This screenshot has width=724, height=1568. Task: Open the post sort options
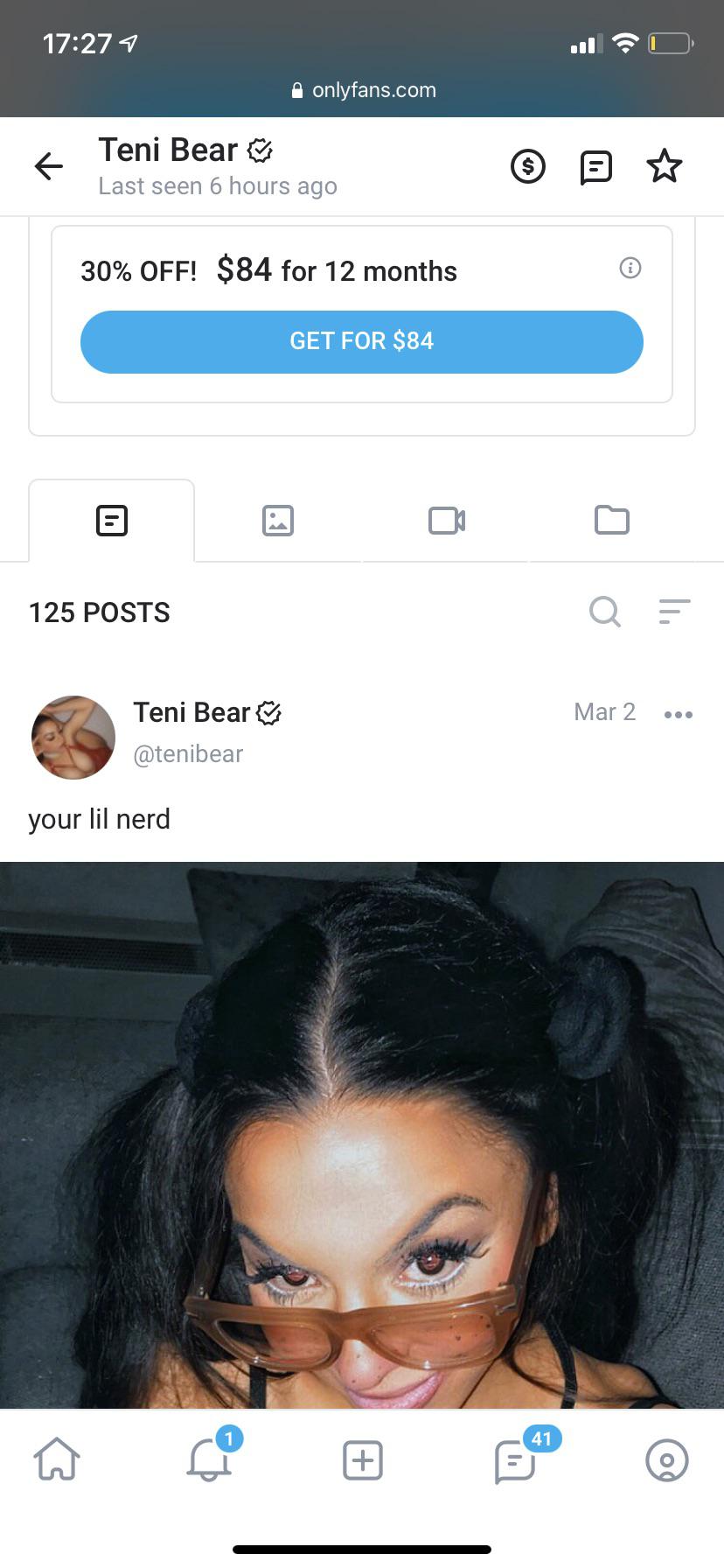pyautogui.click(x=674, y=612)
